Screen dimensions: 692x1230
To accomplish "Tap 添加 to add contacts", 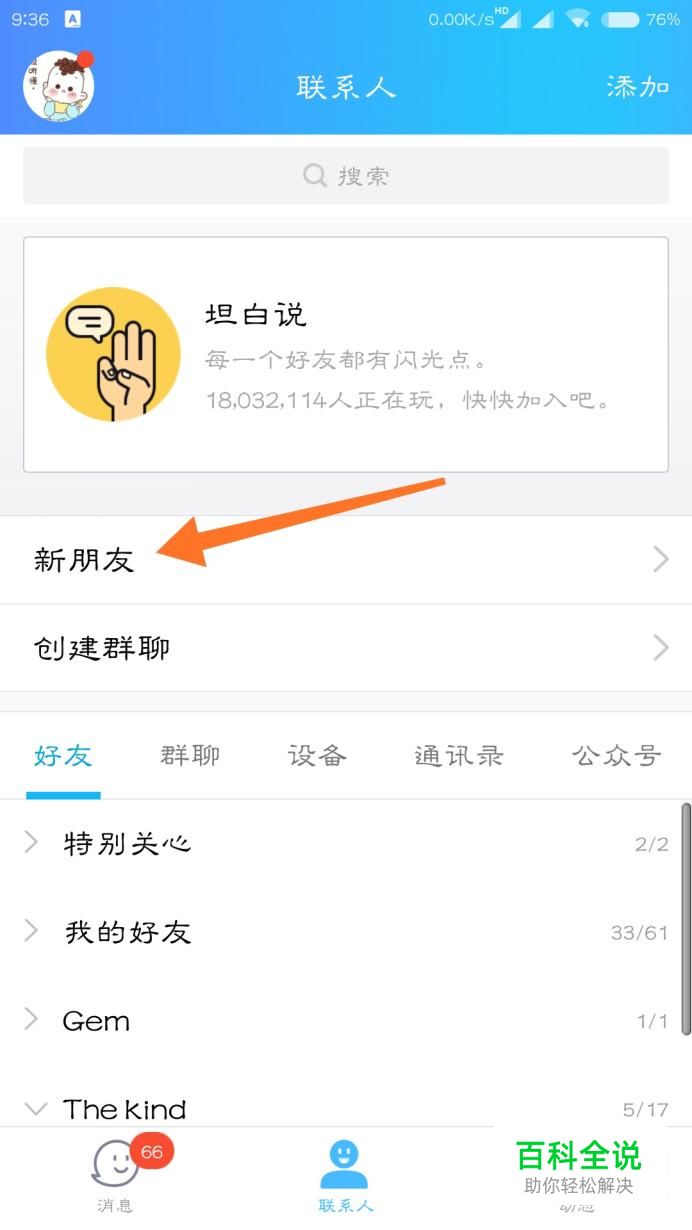I will point(638,87).
